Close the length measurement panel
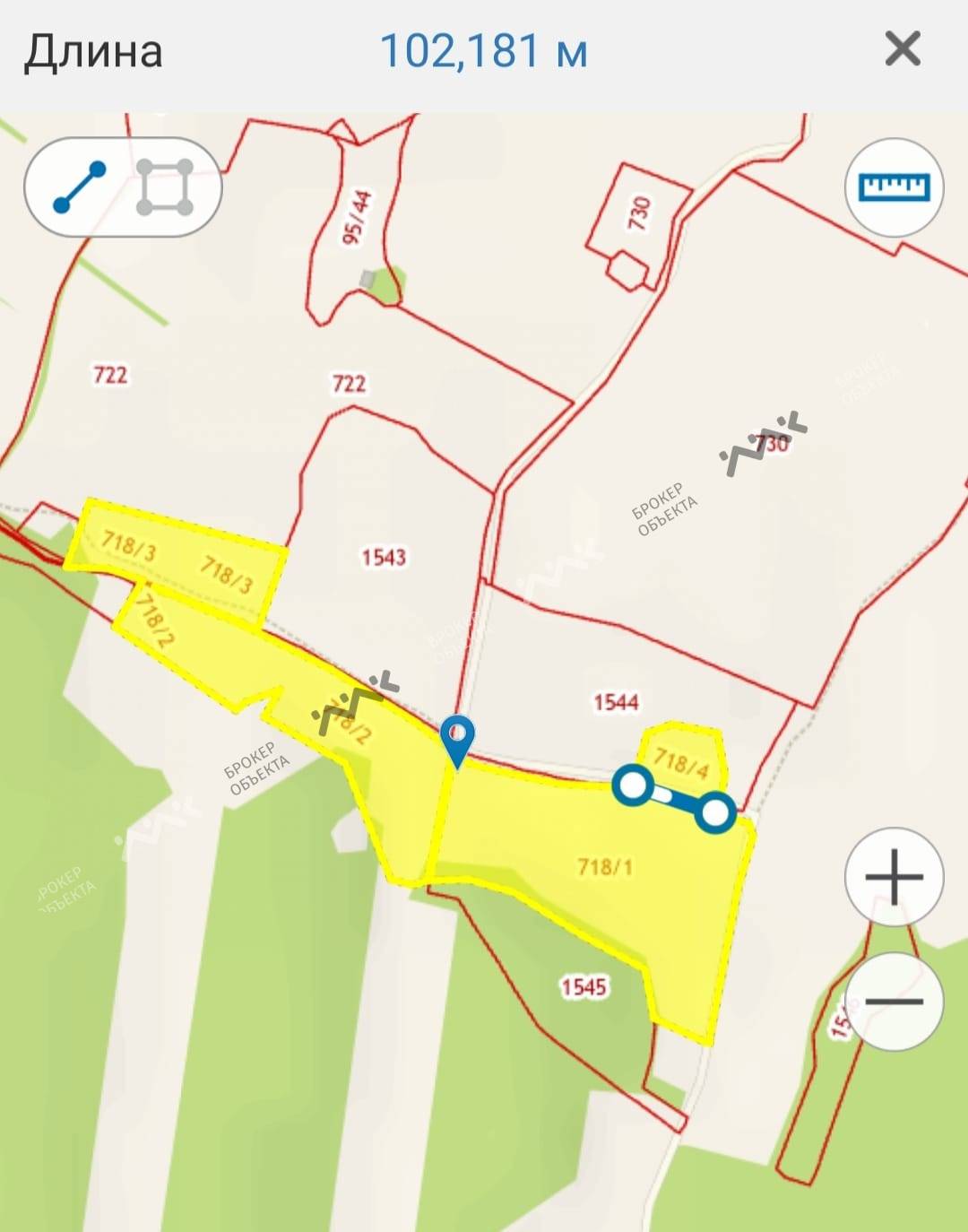The width and height of the screenshot is (968, 1232). pos(902,48)
